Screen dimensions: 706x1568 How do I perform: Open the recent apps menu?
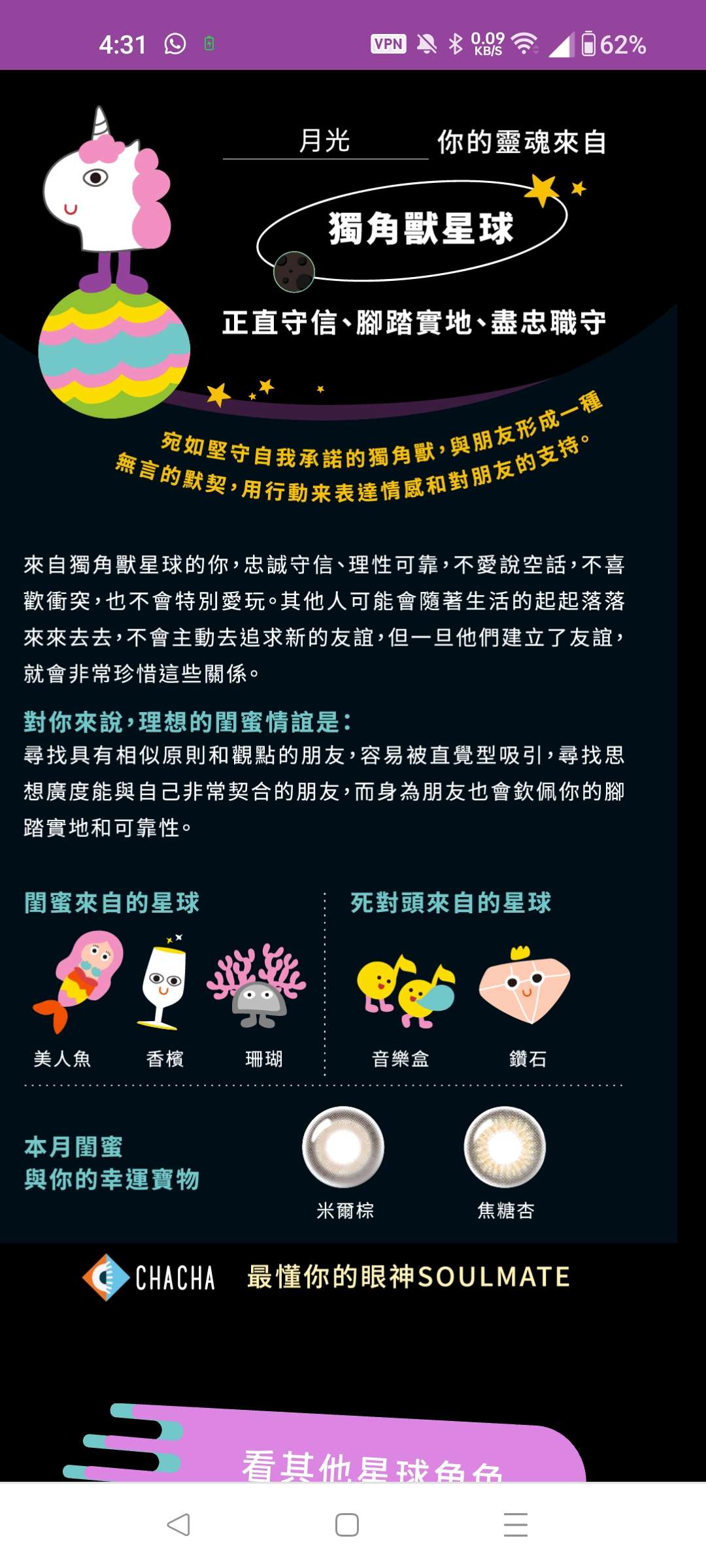(516, 1525)
